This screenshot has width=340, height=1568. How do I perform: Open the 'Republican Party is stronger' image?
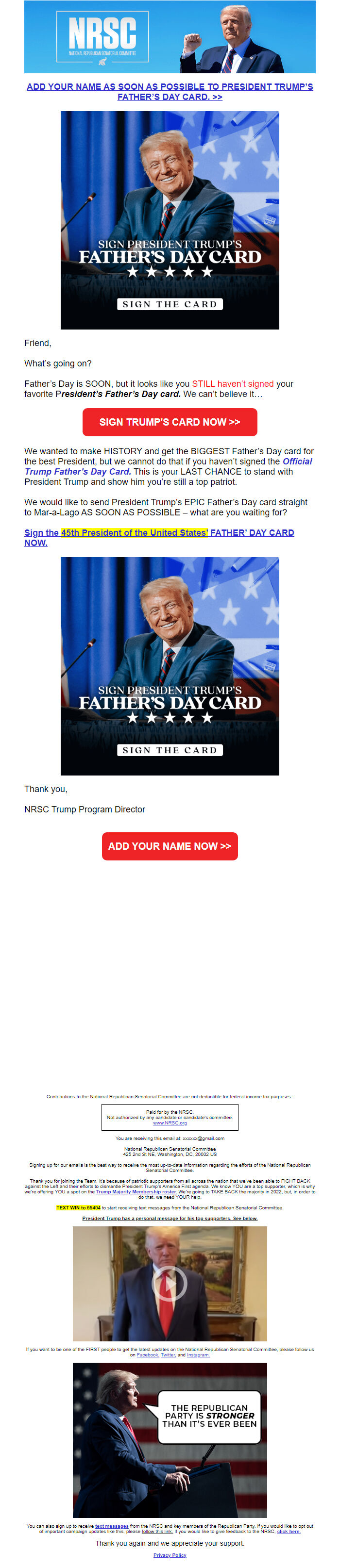[x=170, y=1439]
